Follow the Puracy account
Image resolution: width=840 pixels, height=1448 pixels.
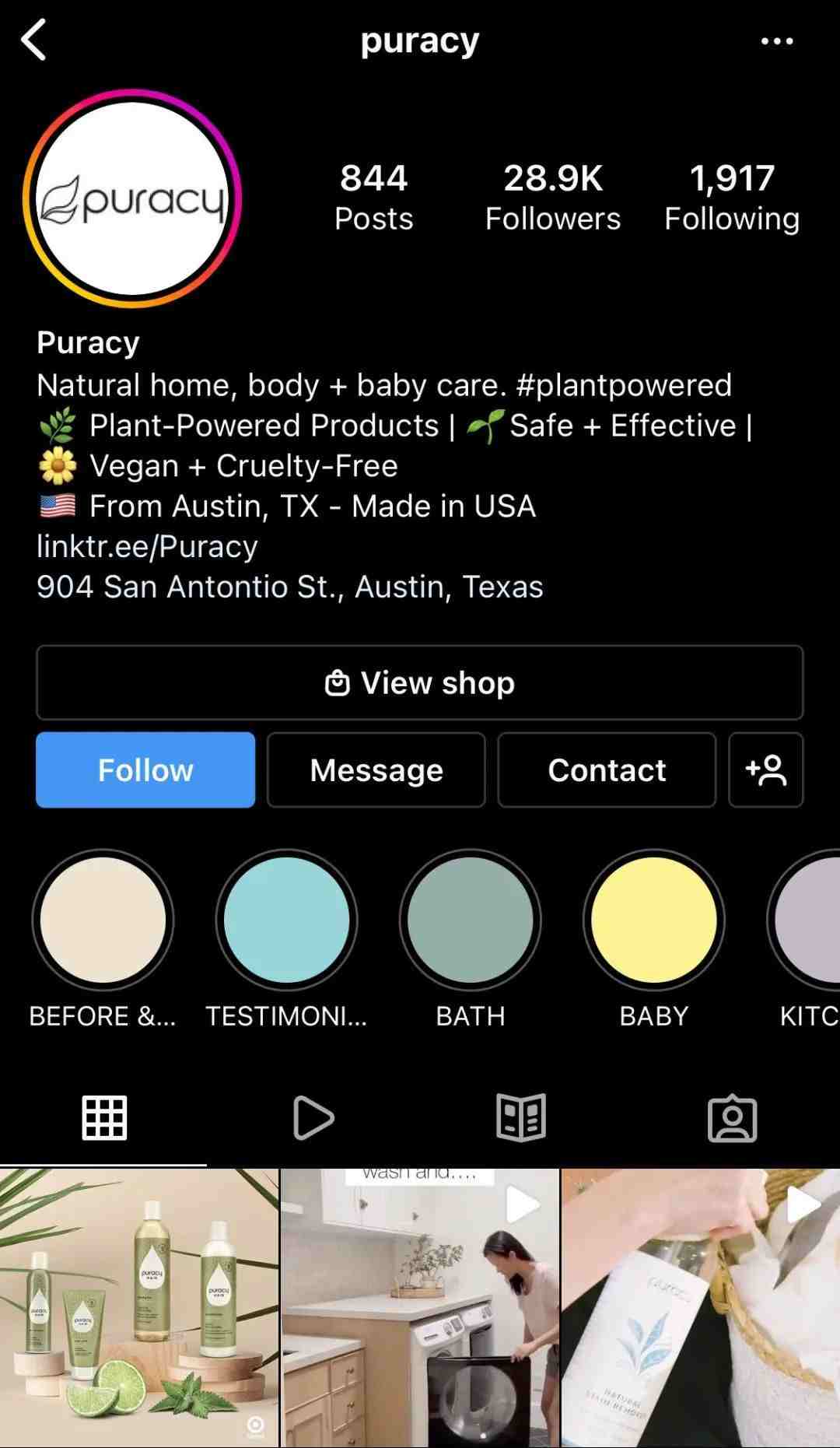coord(145,770)
